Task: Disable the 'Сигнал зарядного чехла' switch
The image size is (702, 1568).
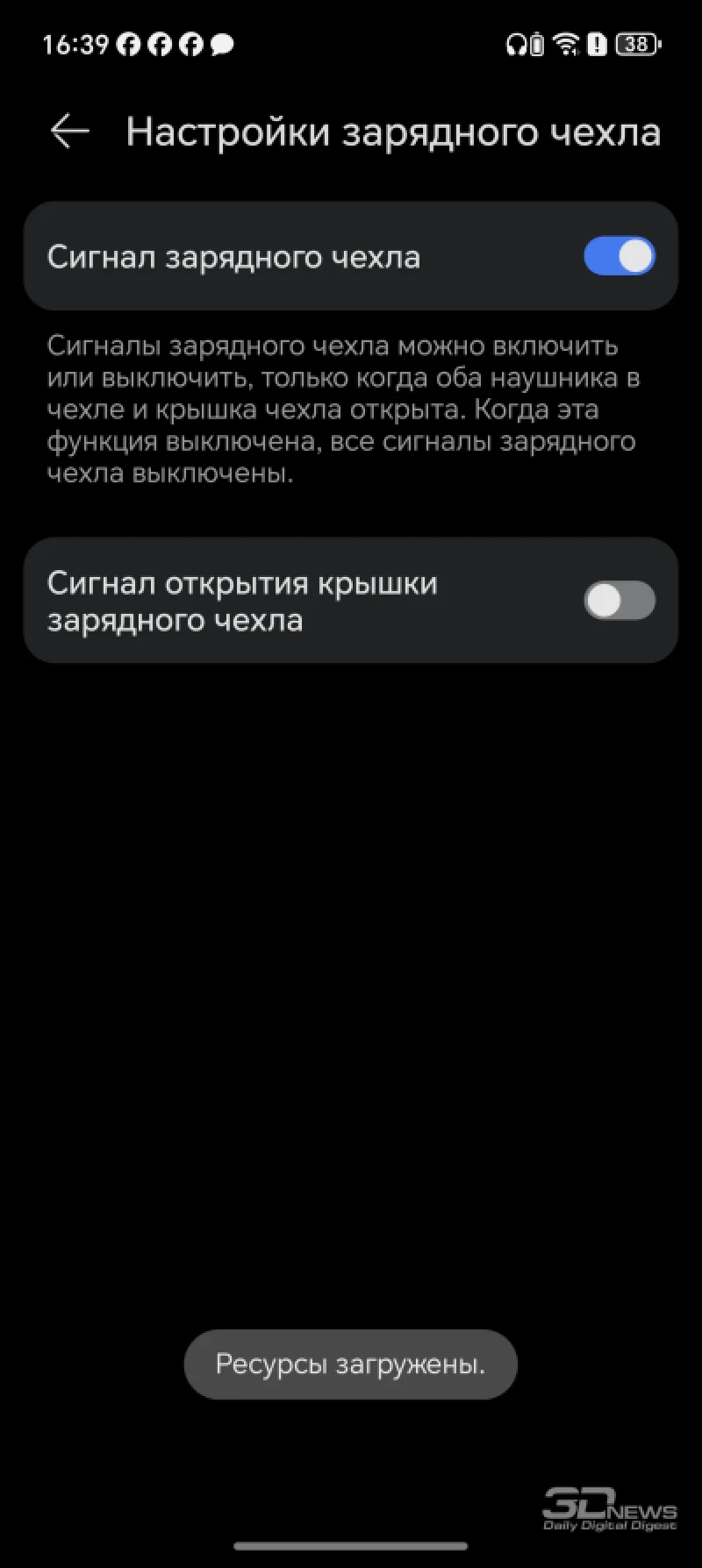Action: (x=620, y=256)
